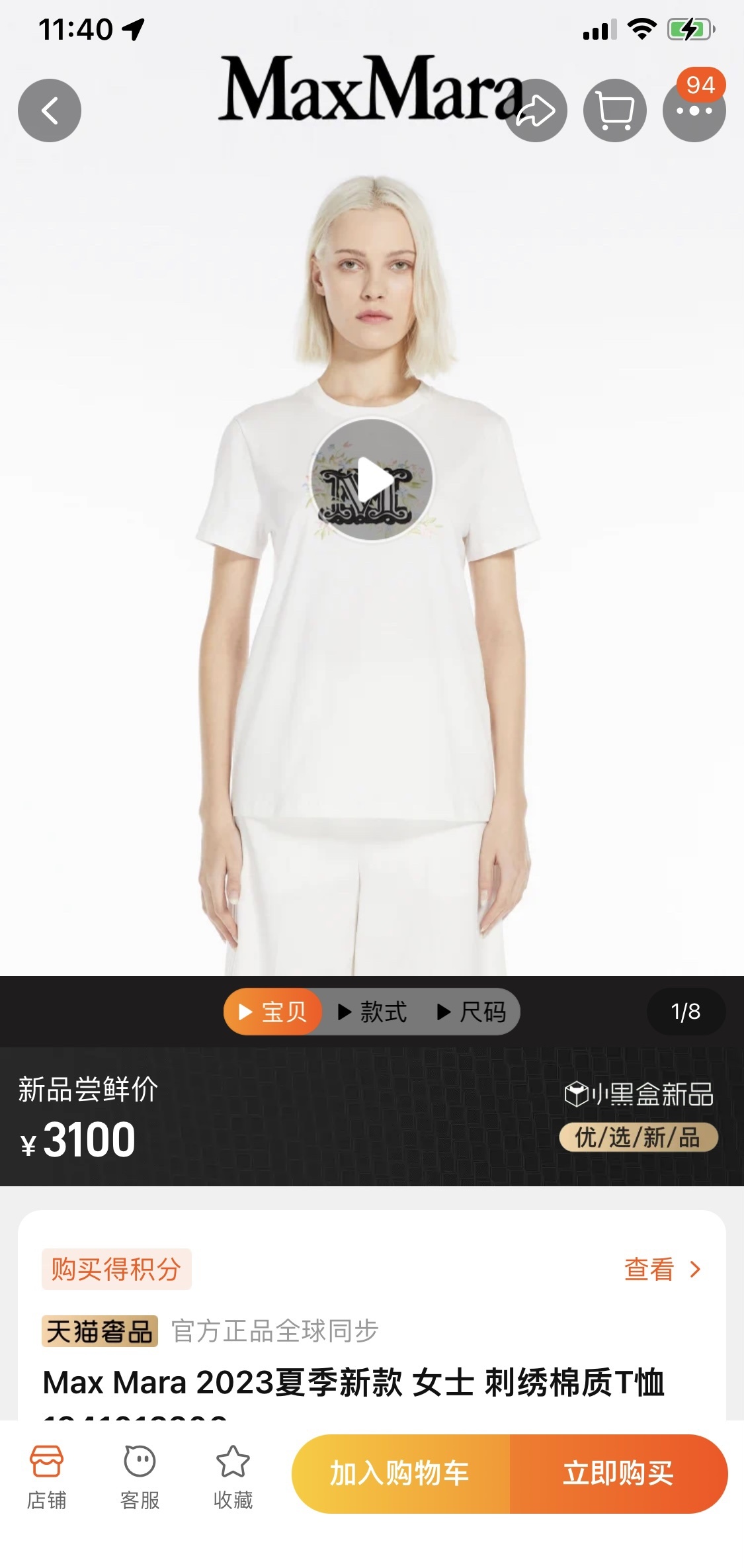
Task: Tap 查看 to view purchase points
Action: (x=661, y=1269)
